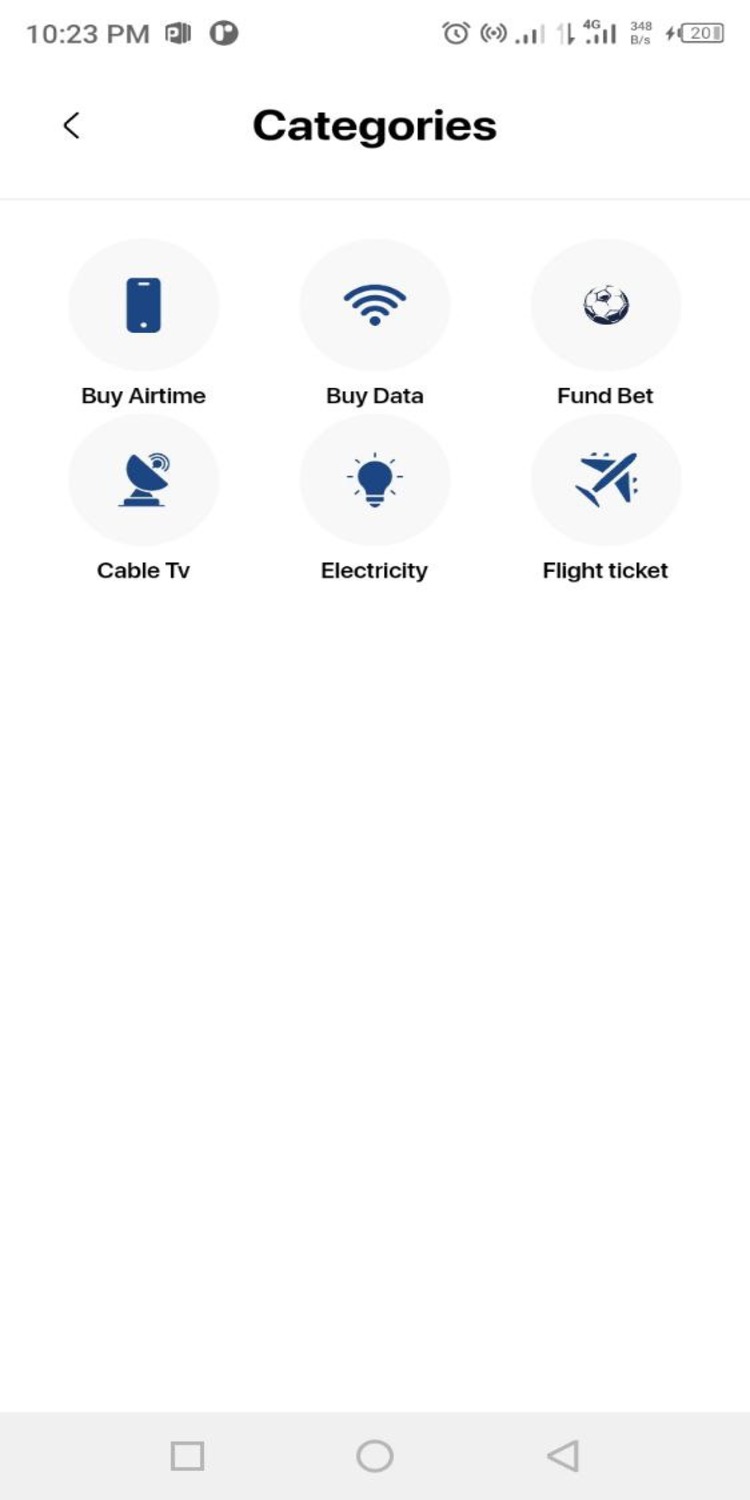Go back from the Categories screen

[71, 126]
